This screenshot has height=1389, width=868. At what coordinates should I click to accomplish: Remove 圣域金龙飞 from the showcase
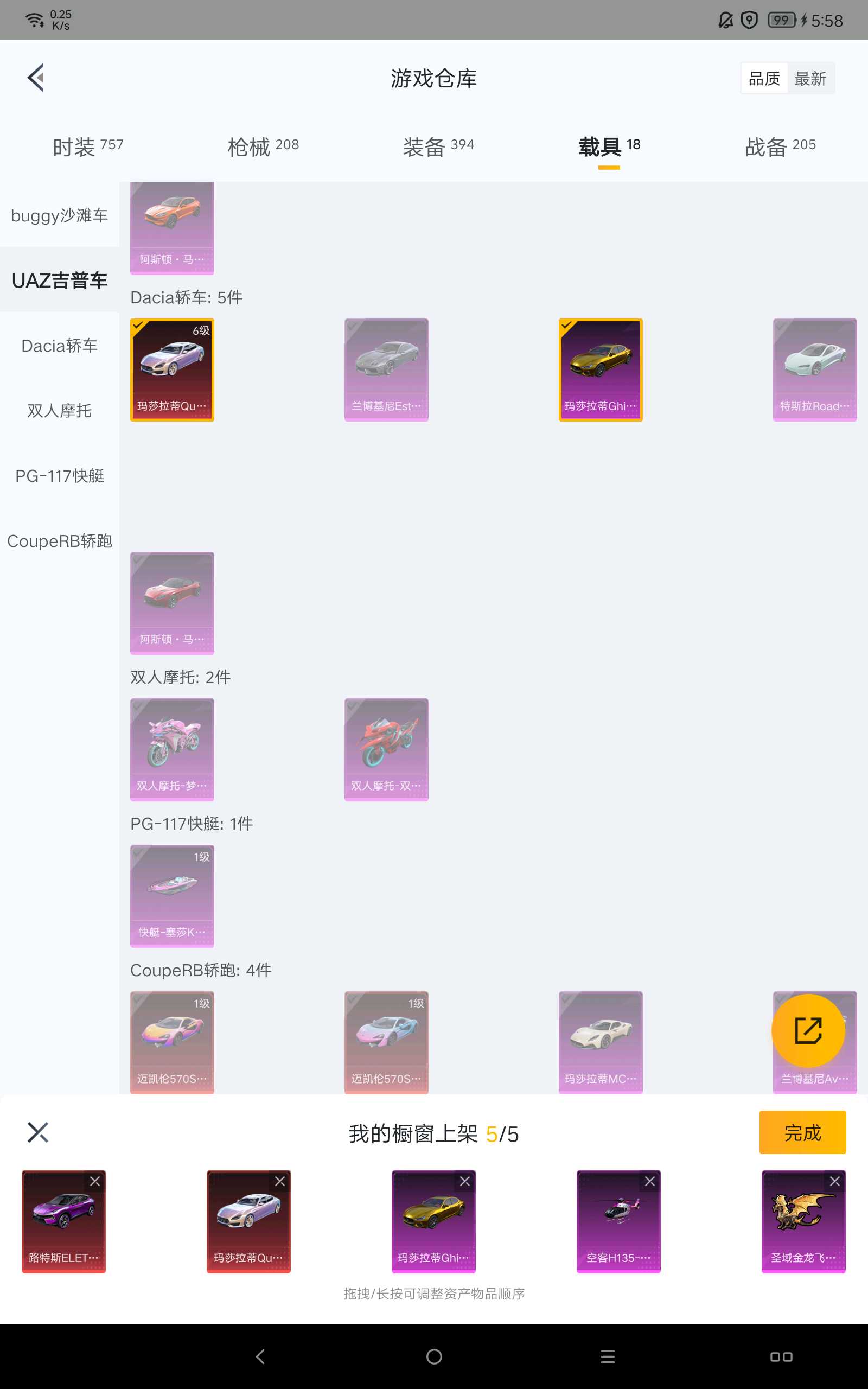point(834,1181)
